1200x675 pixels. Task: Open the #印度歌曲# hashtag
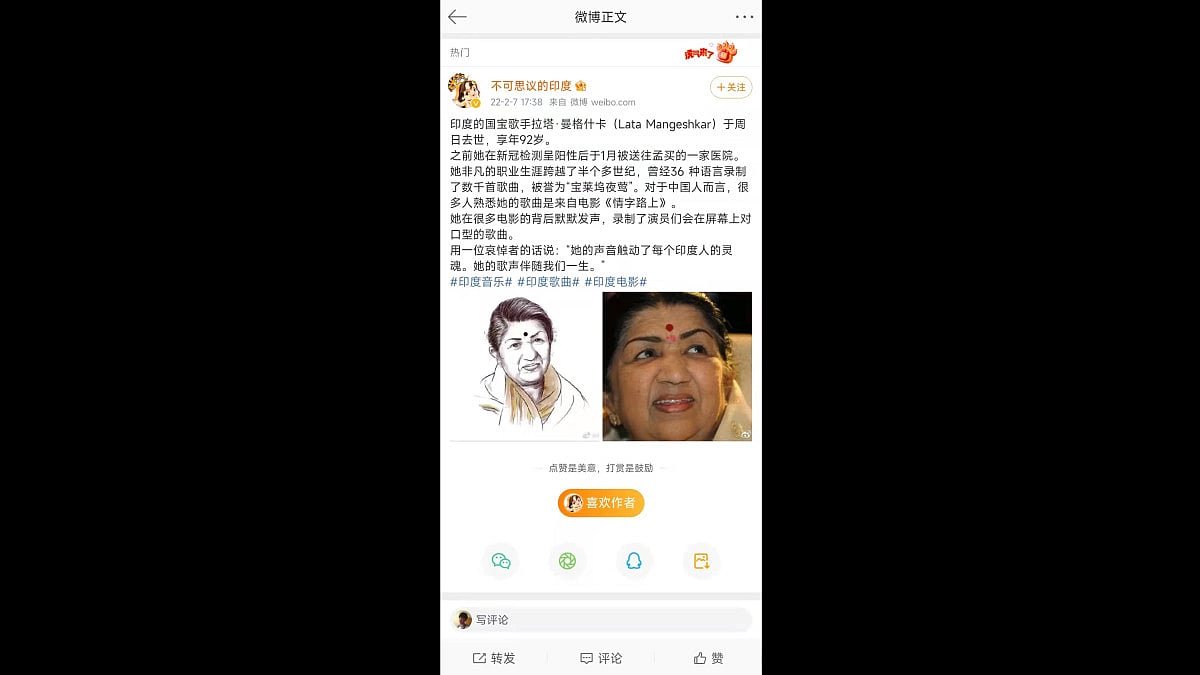click(548, 282)
